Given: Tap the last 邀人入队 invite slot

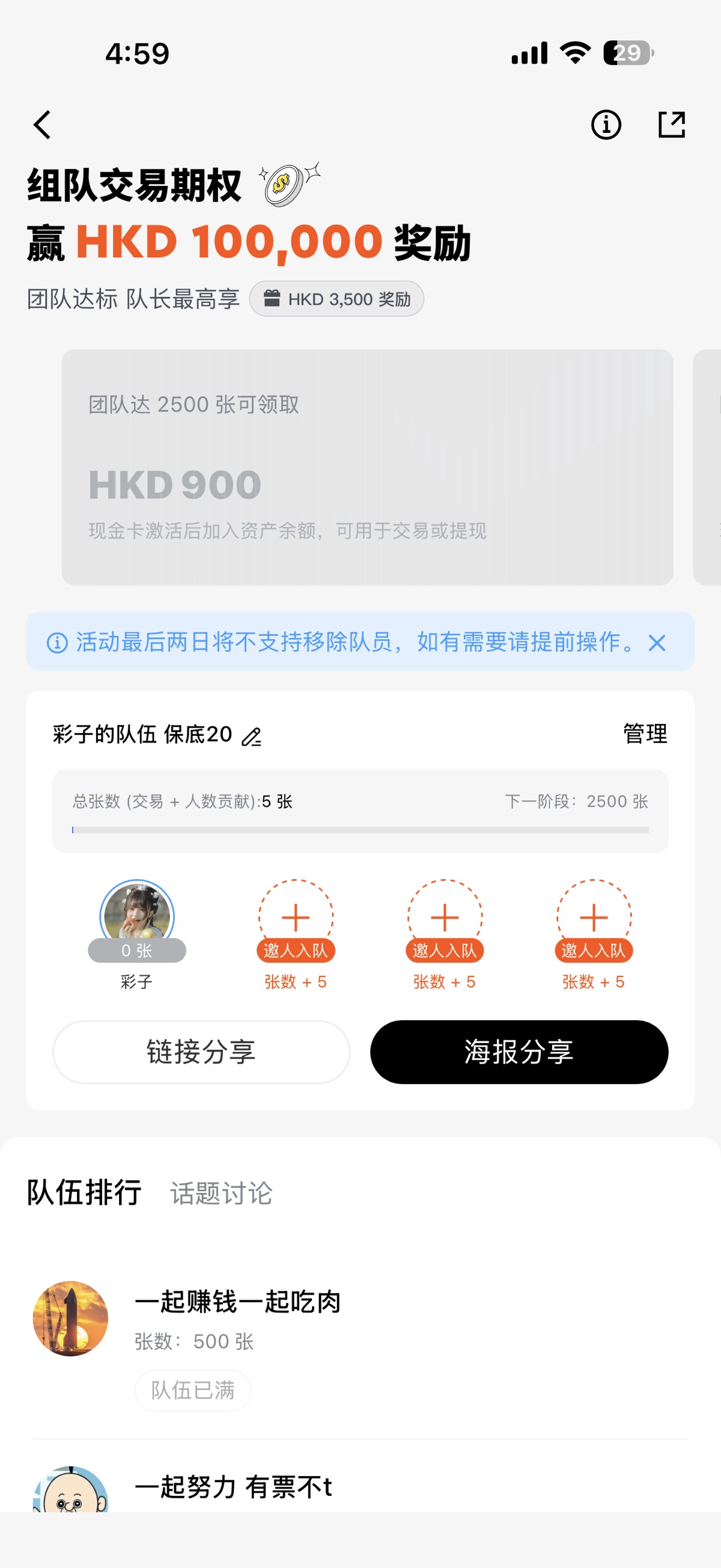Looking at the screenshot, I should point(594,918).
